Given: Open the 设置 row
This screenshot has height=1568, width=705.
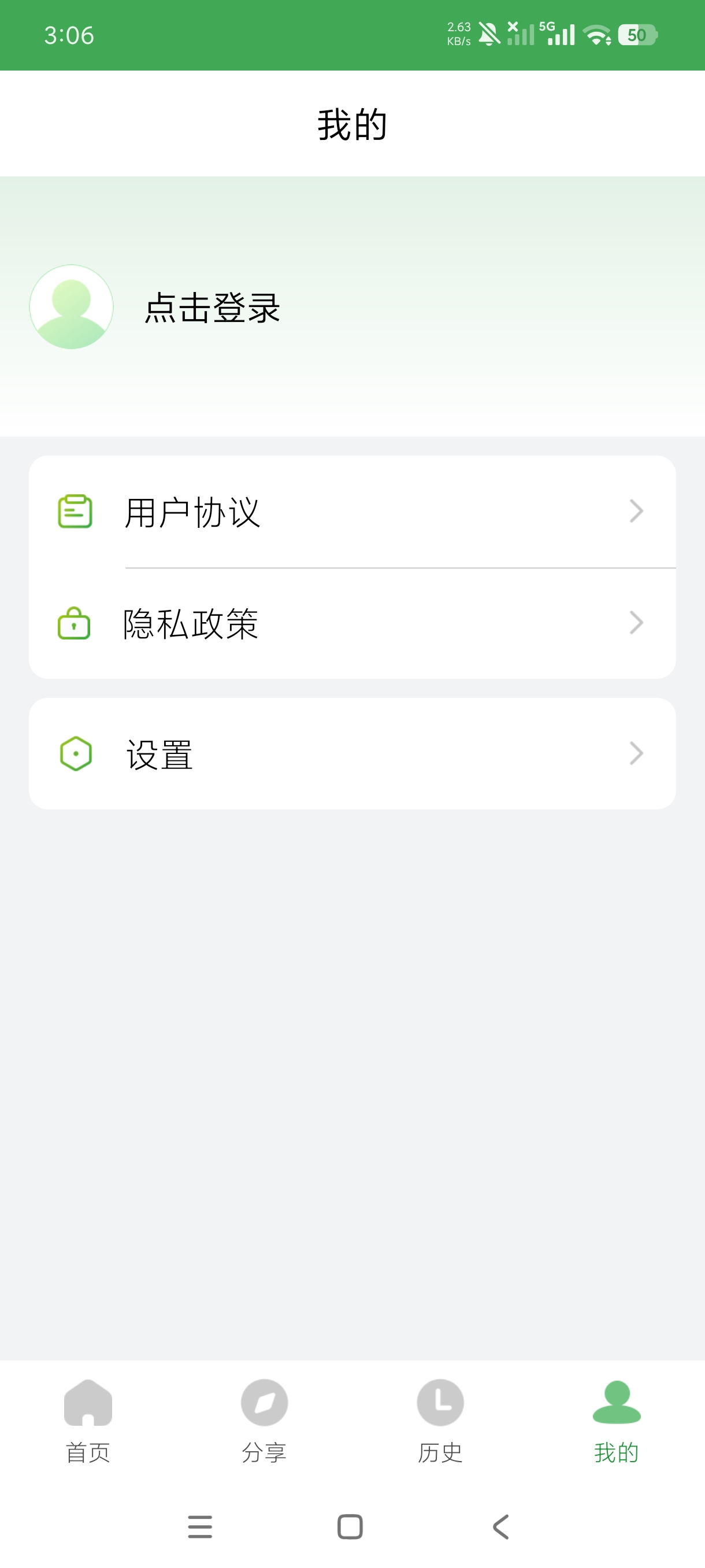Looking at the screenshot, I should (352, 753).
